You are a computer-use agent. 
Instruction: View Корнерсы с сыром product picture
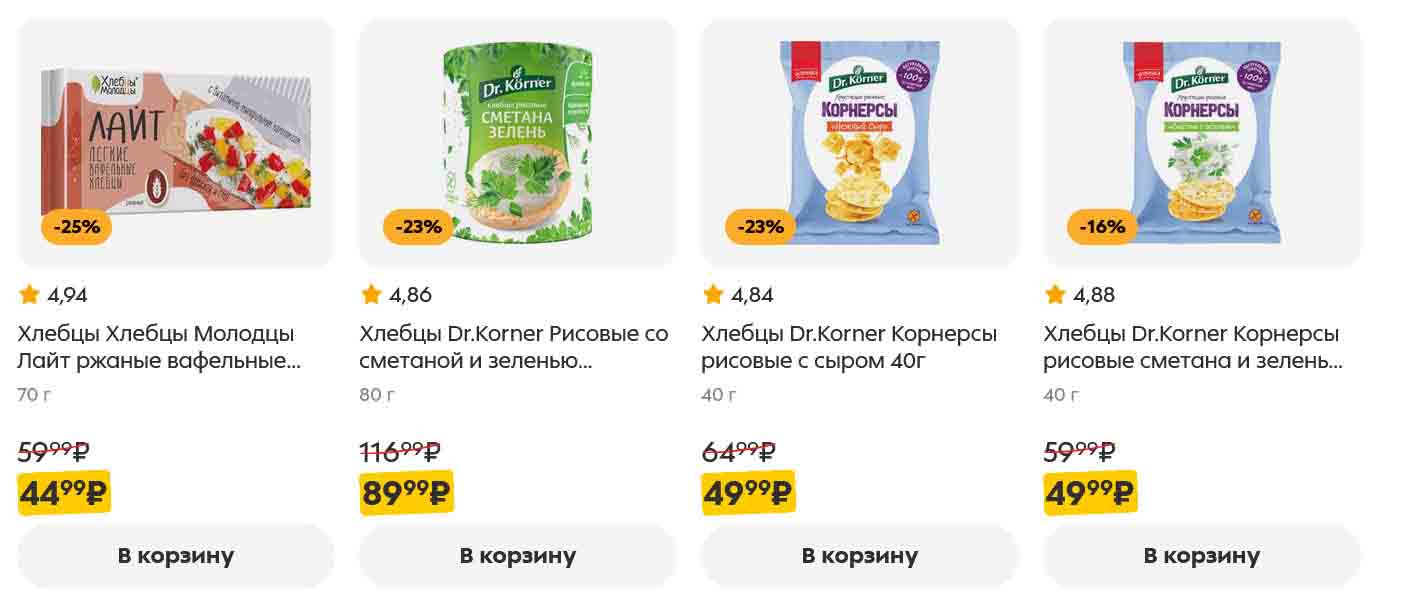[x=859, y=142]
